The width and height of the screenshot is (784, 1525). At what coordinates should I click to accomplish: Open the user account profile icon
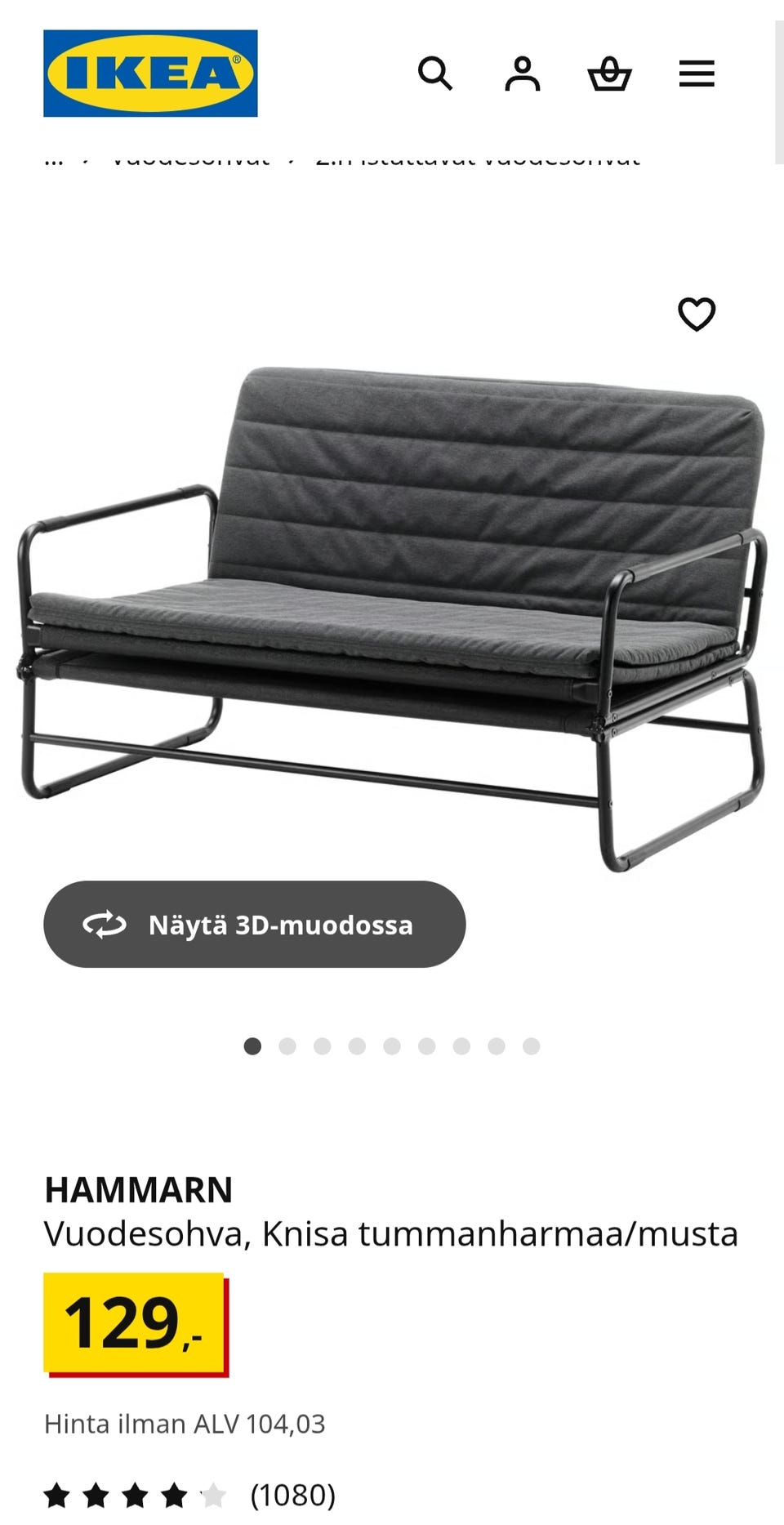point(522,74)
